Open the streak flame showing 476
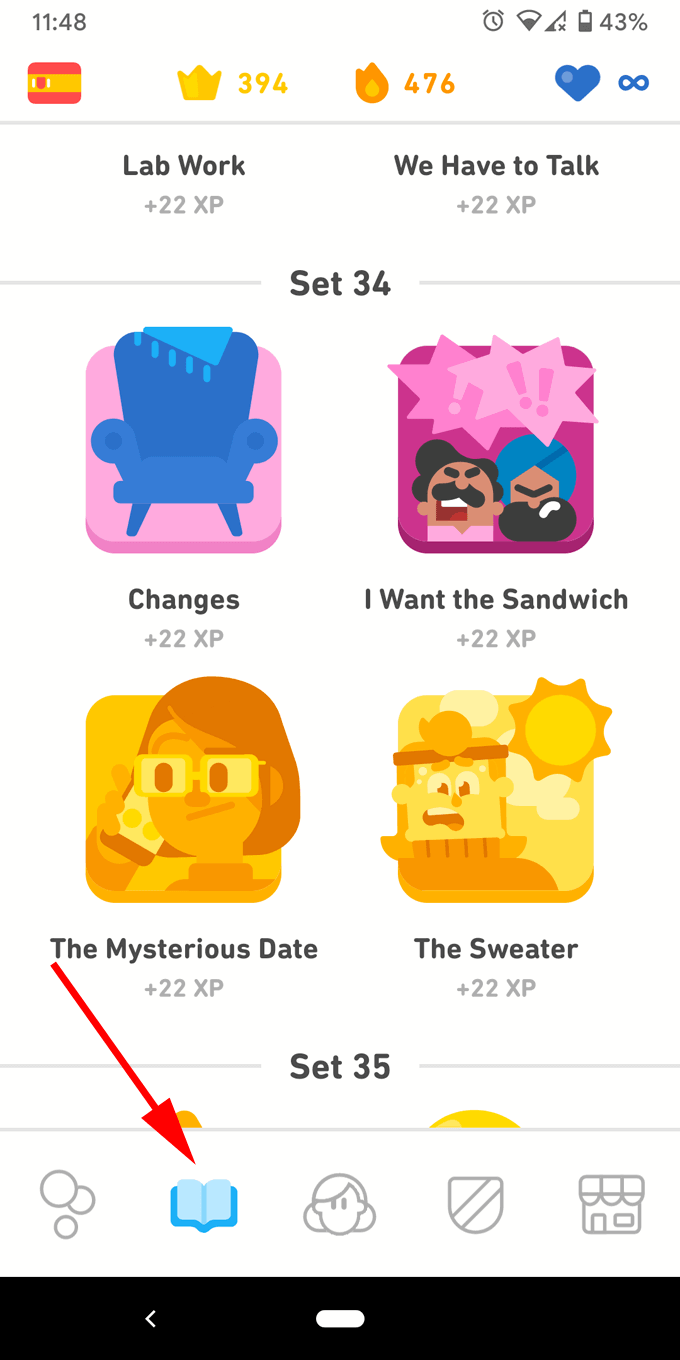Image resolution: width=680 pixels, height=1360 pixels. click(x=405, y=83)
